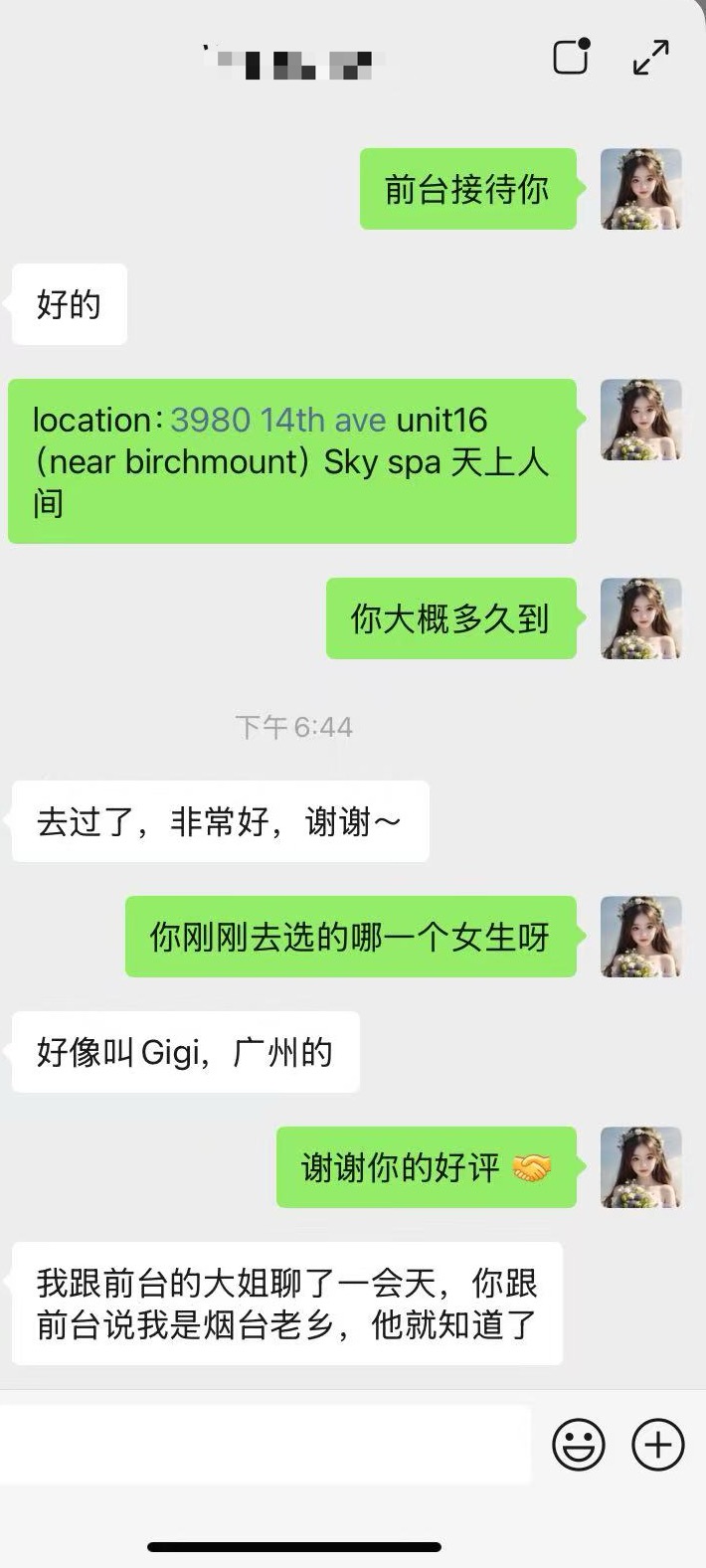Viewport: 706px width, 1568px height.
Task: Tap the message input field
Action: 265,1445
